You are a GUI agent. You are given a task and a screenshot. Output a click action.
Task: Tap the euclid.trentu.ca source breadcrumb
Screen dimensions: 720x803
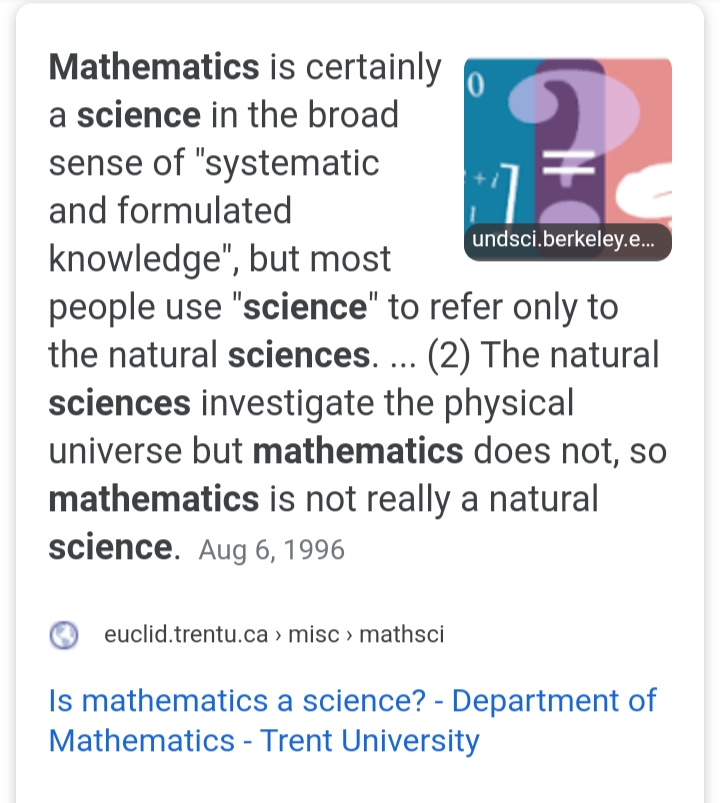273,634
